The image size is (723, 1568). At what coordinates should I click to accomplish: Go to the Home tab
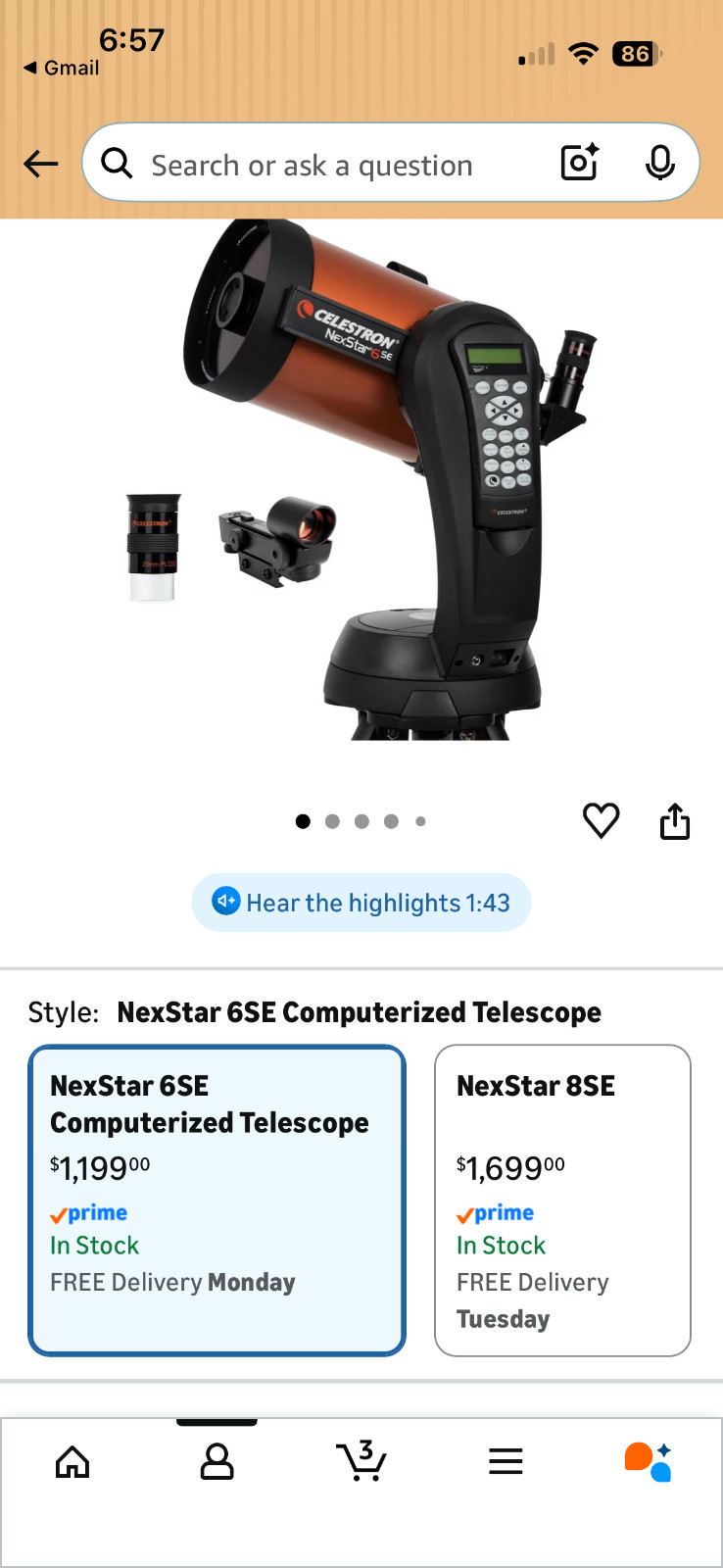(x=72, y=1460)
